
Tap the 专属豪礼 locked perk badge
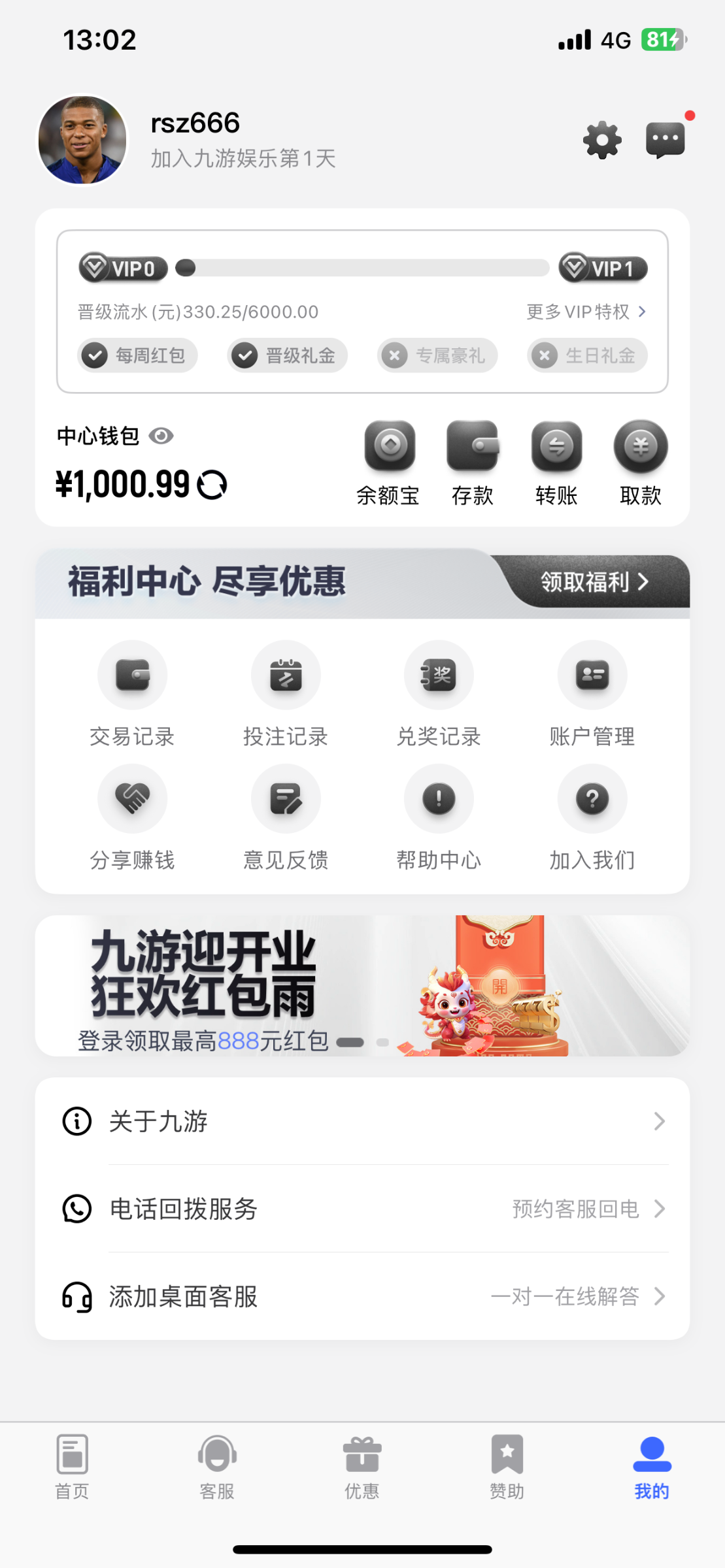[436, 355]
